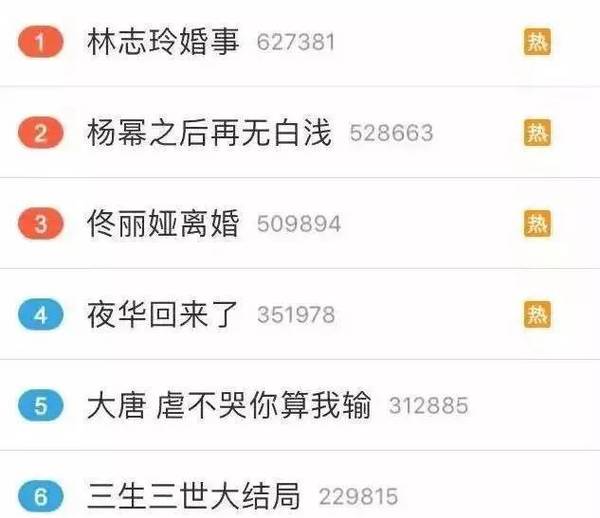Open 大唐 虐不哭你算我输 topic
The height and width of the screenshot is (518, 600).
(x=229, y=406)
